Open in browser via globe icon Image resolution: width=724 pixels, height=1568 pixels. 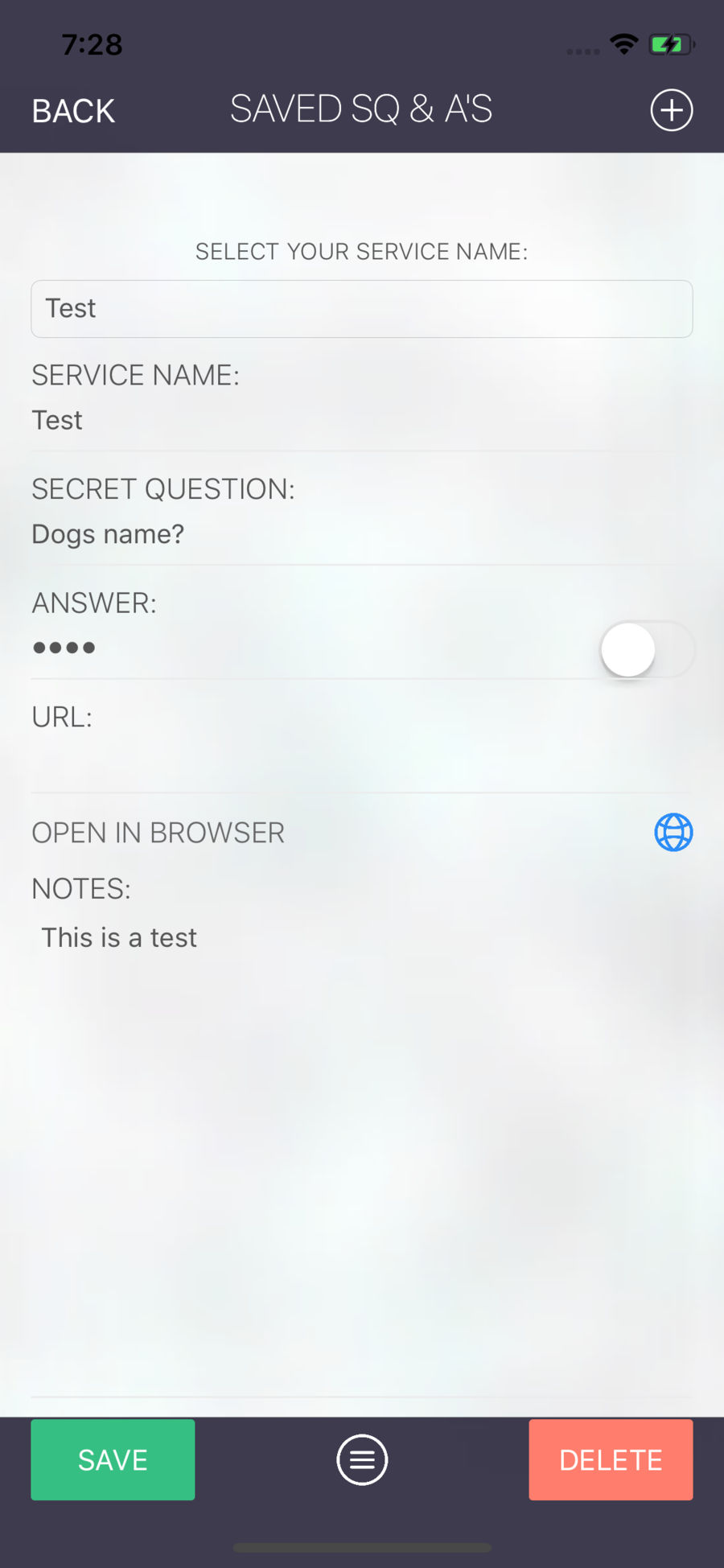tap(673, 832)
